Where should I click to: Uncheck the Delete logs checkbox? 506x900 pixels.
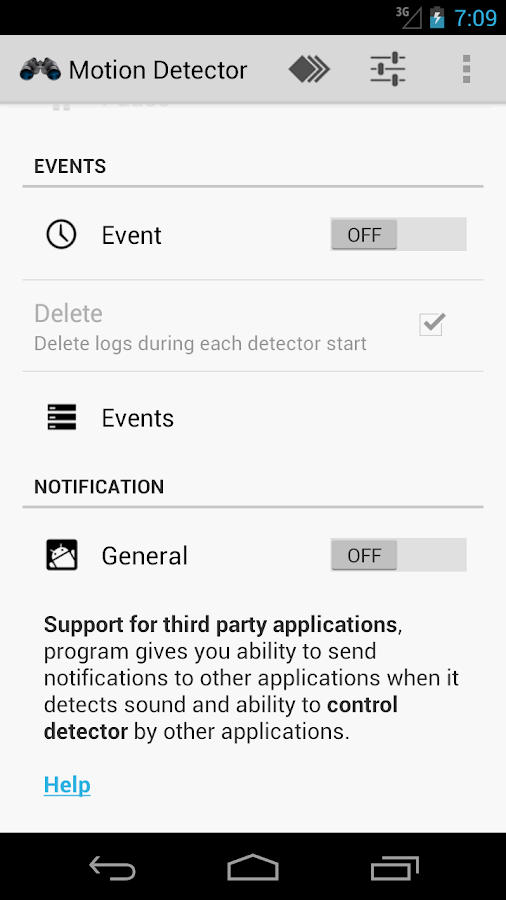(431, 324)
